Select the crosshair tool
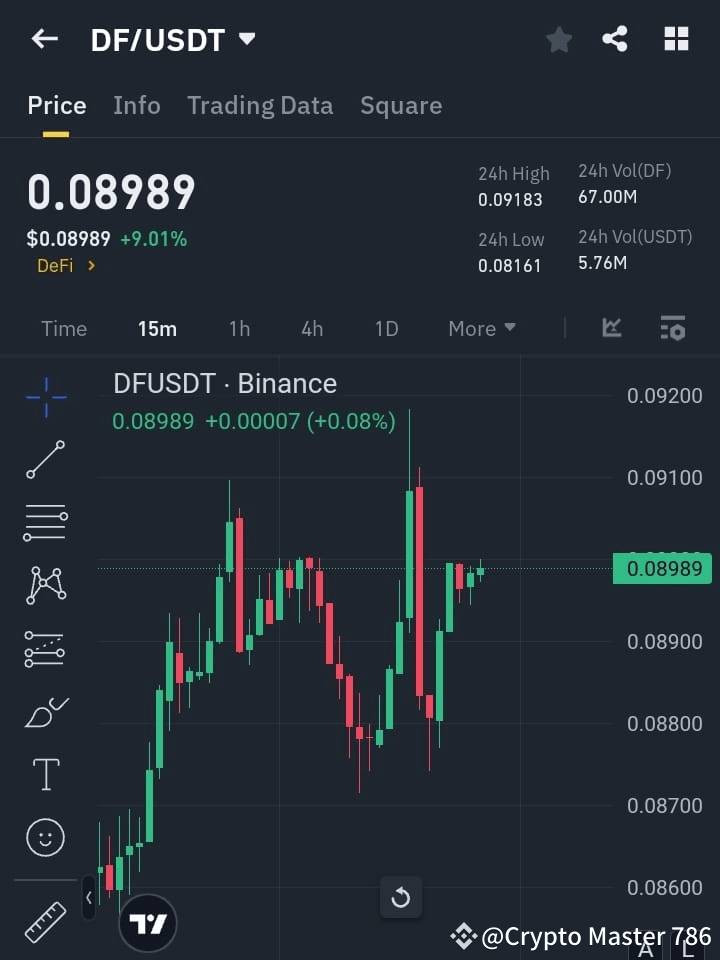 [x=45, y=398]
